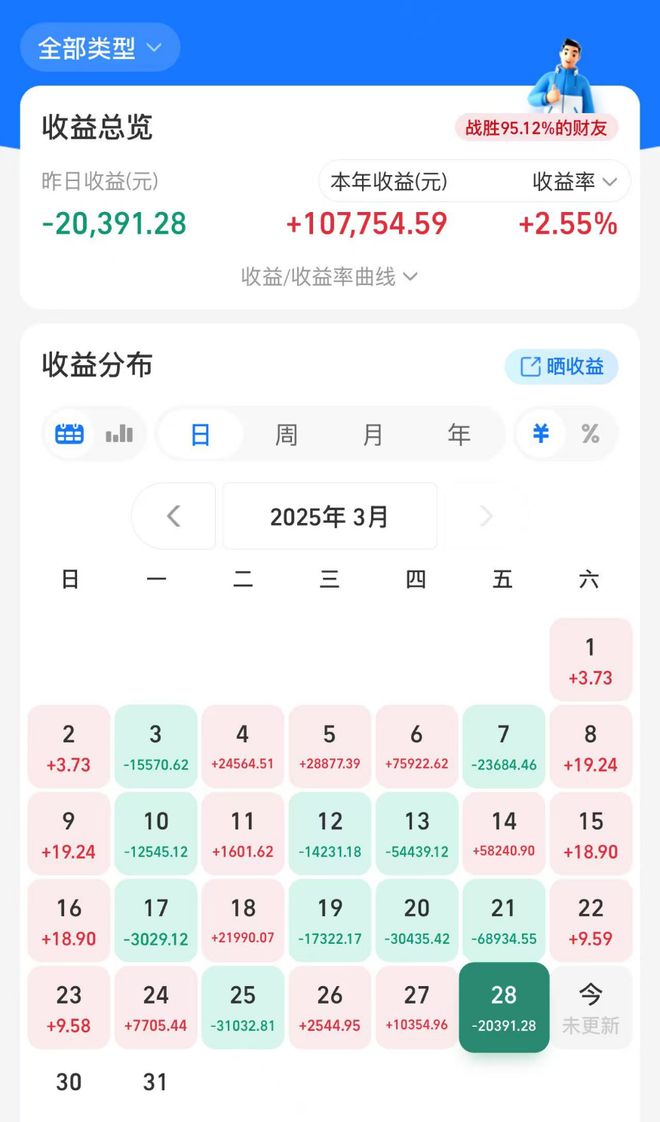660x1122 pixels.
Task: Select the 月 monthly tab
Action: [x=373, y=435]
